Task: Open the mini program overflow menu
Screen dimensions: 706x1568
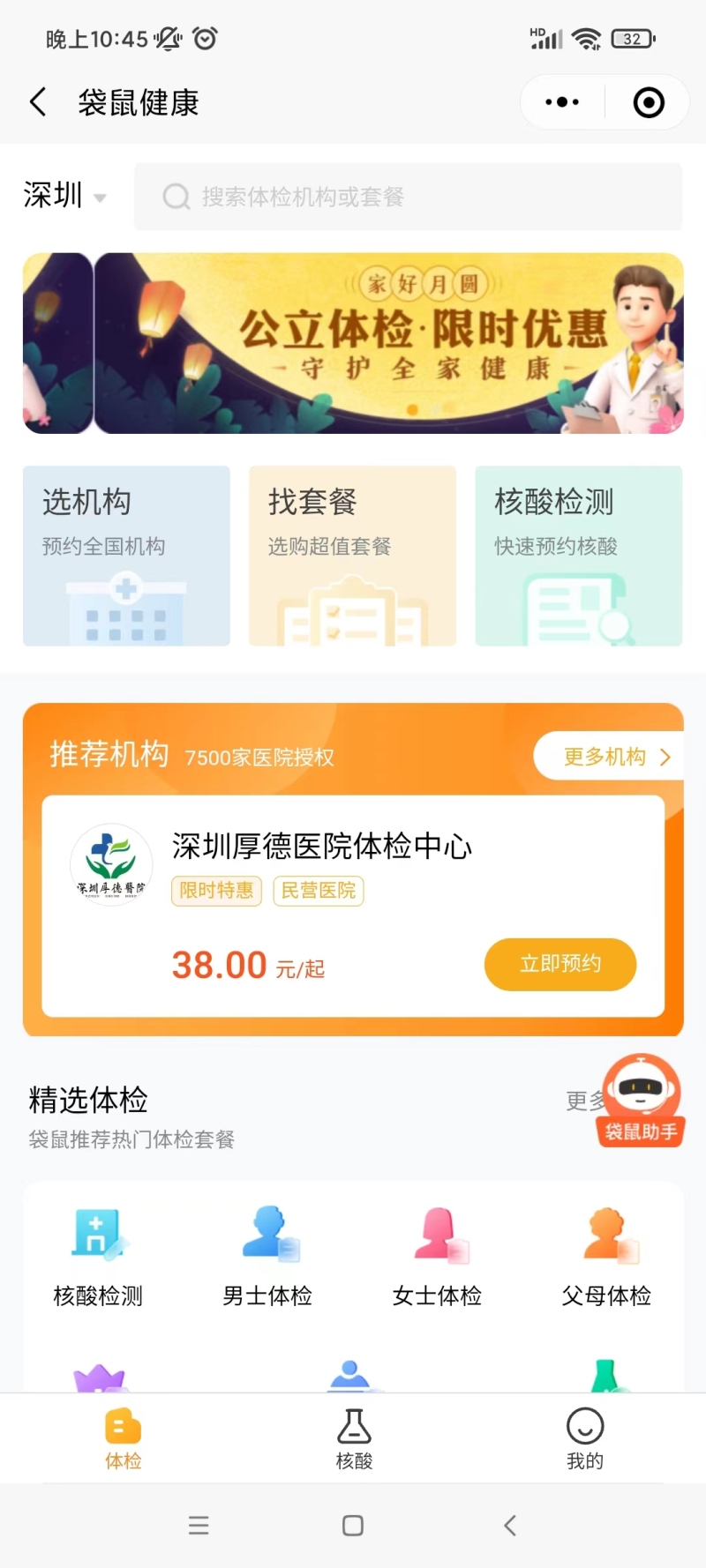Action: coord(562,102)
